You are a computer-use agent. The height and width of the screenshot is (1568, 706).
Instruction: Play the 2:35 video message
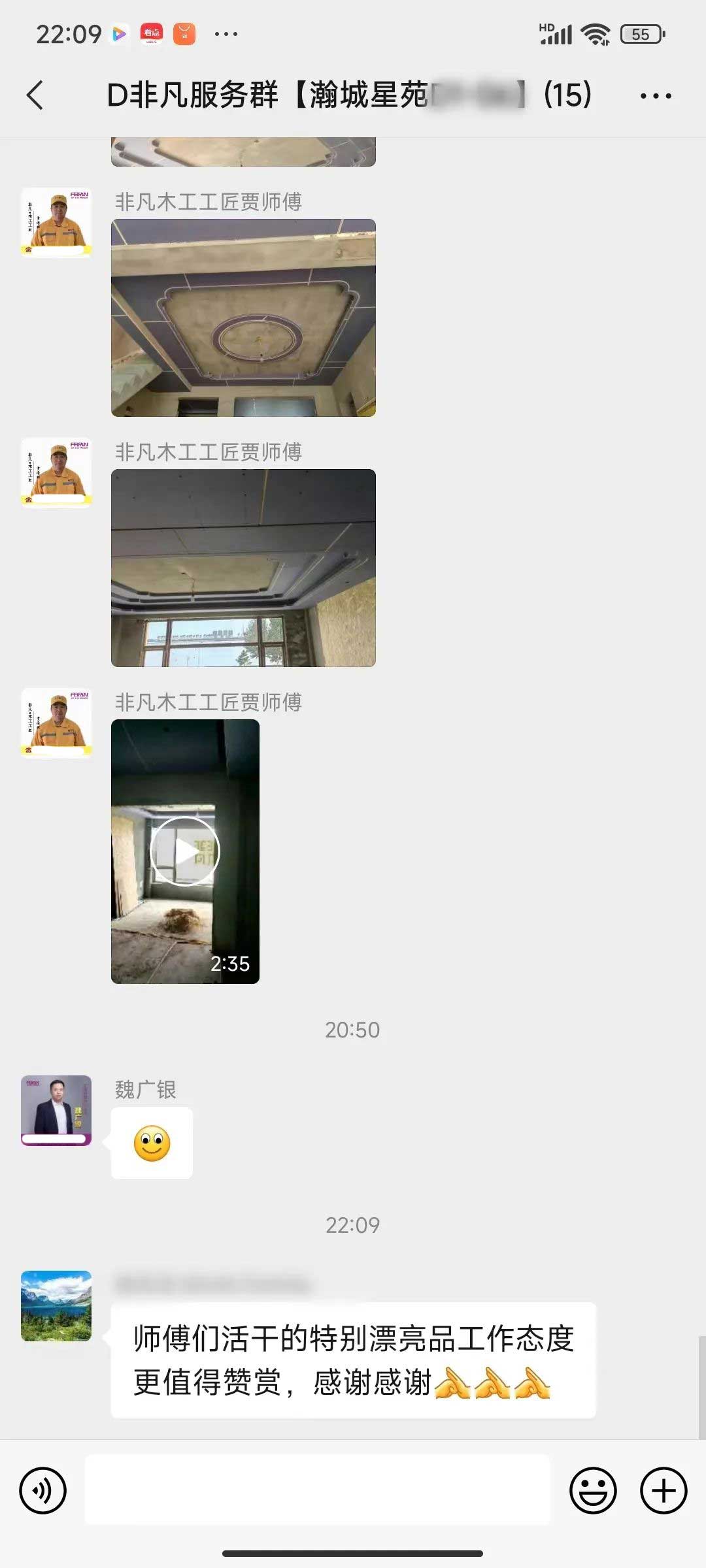tap(185, 851)
